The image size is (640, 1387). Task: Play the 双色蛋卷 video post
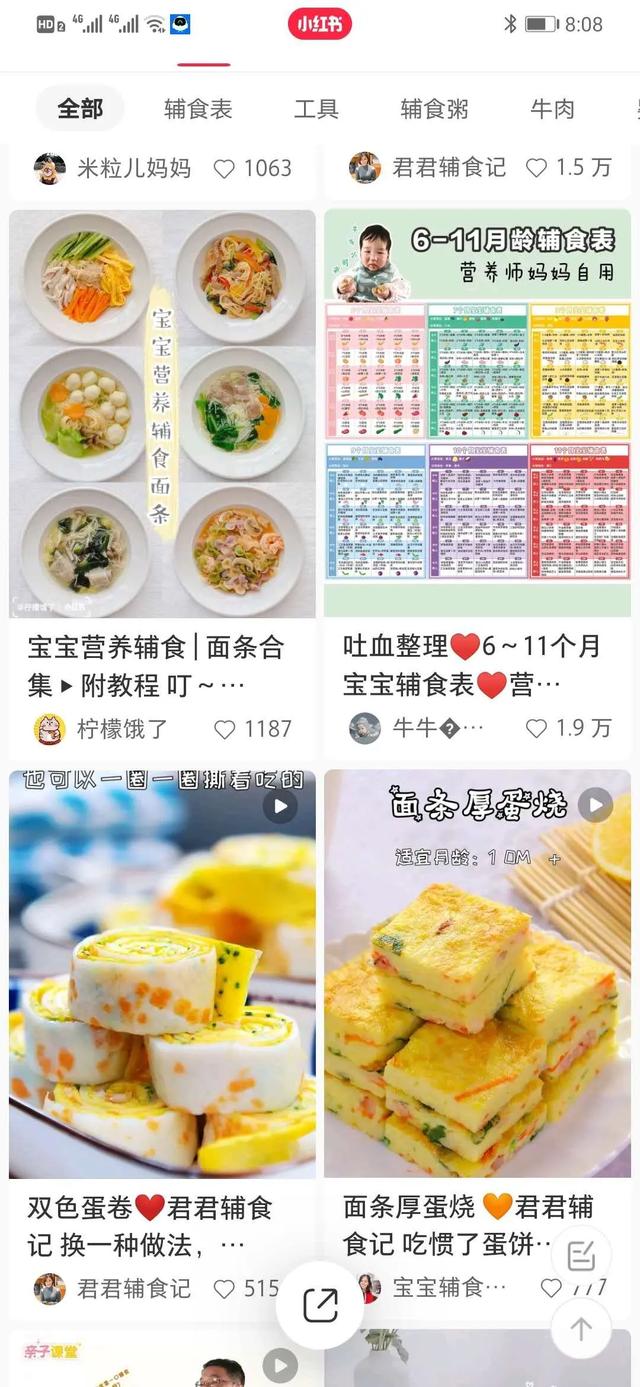[x=162, y=974]
